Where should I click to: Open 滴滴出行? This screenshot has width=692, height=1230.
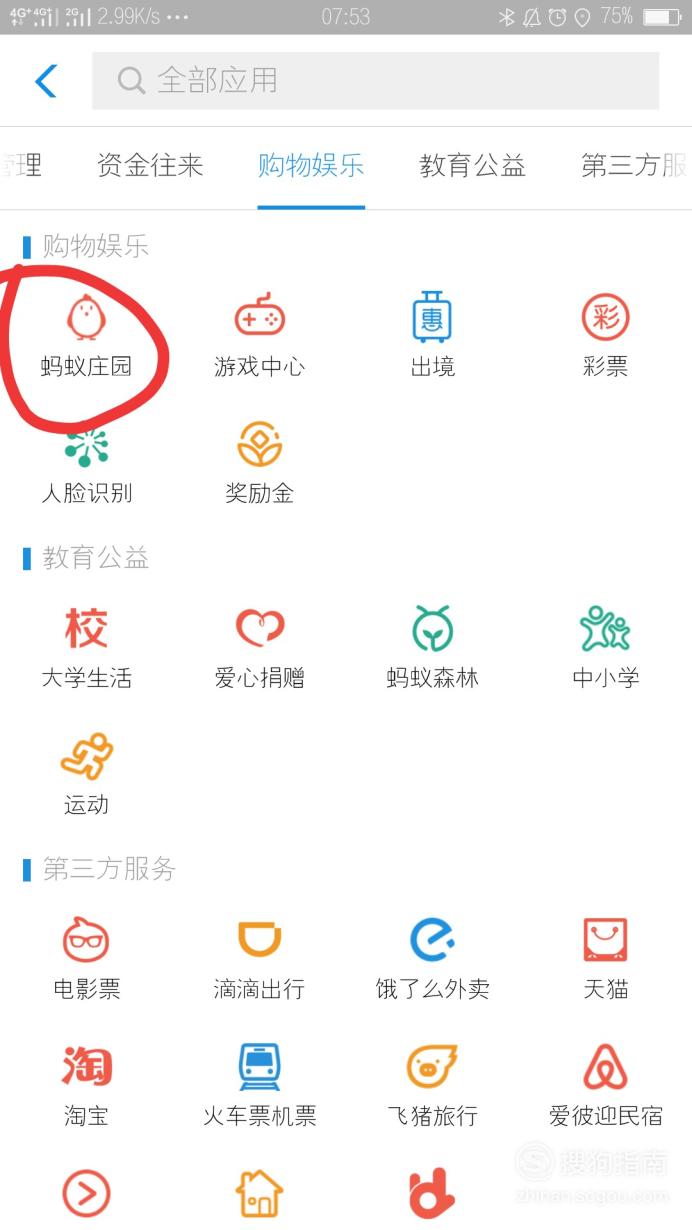[259, 959]
